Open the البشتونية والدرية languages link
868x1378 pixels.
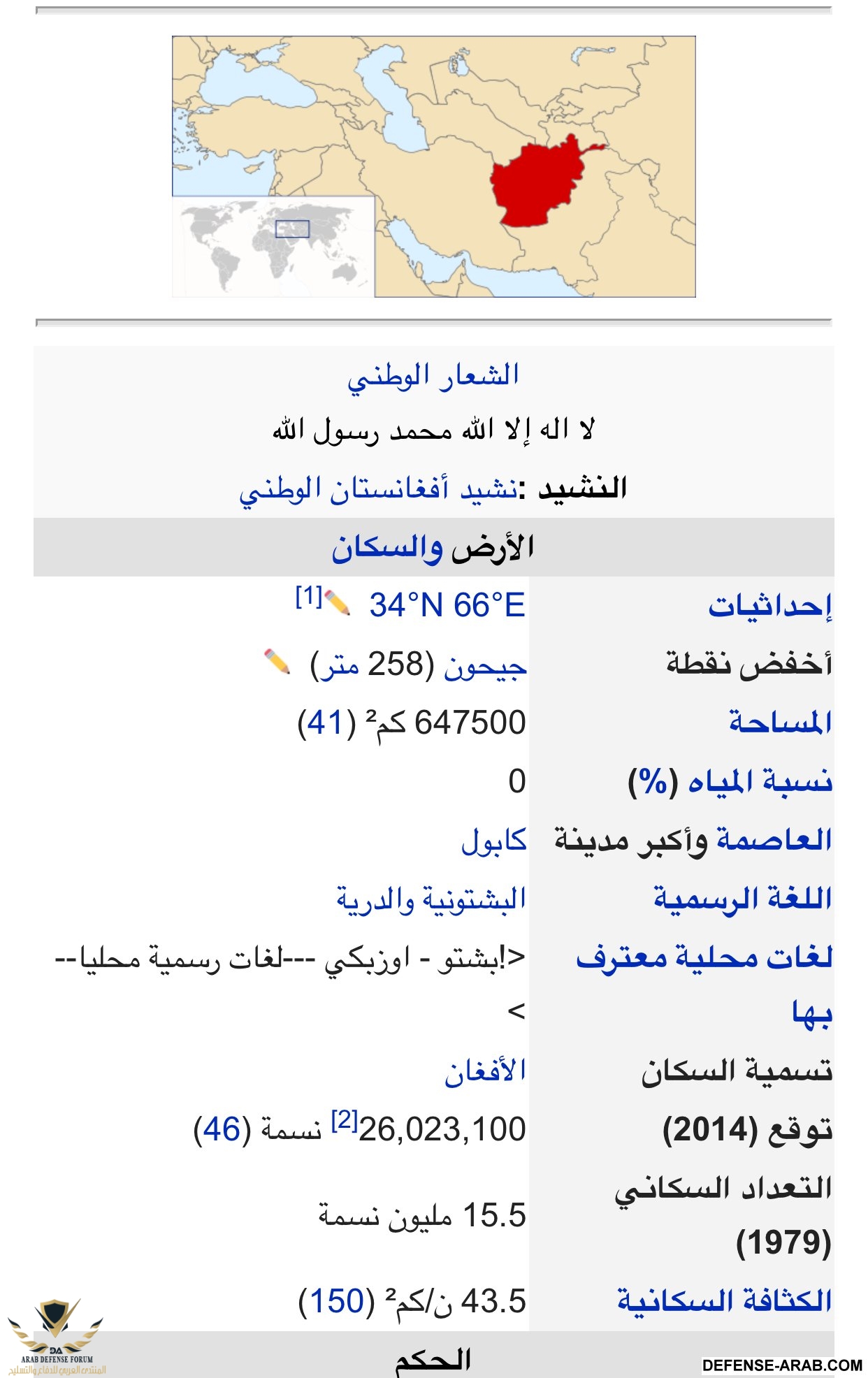[431, 899]
